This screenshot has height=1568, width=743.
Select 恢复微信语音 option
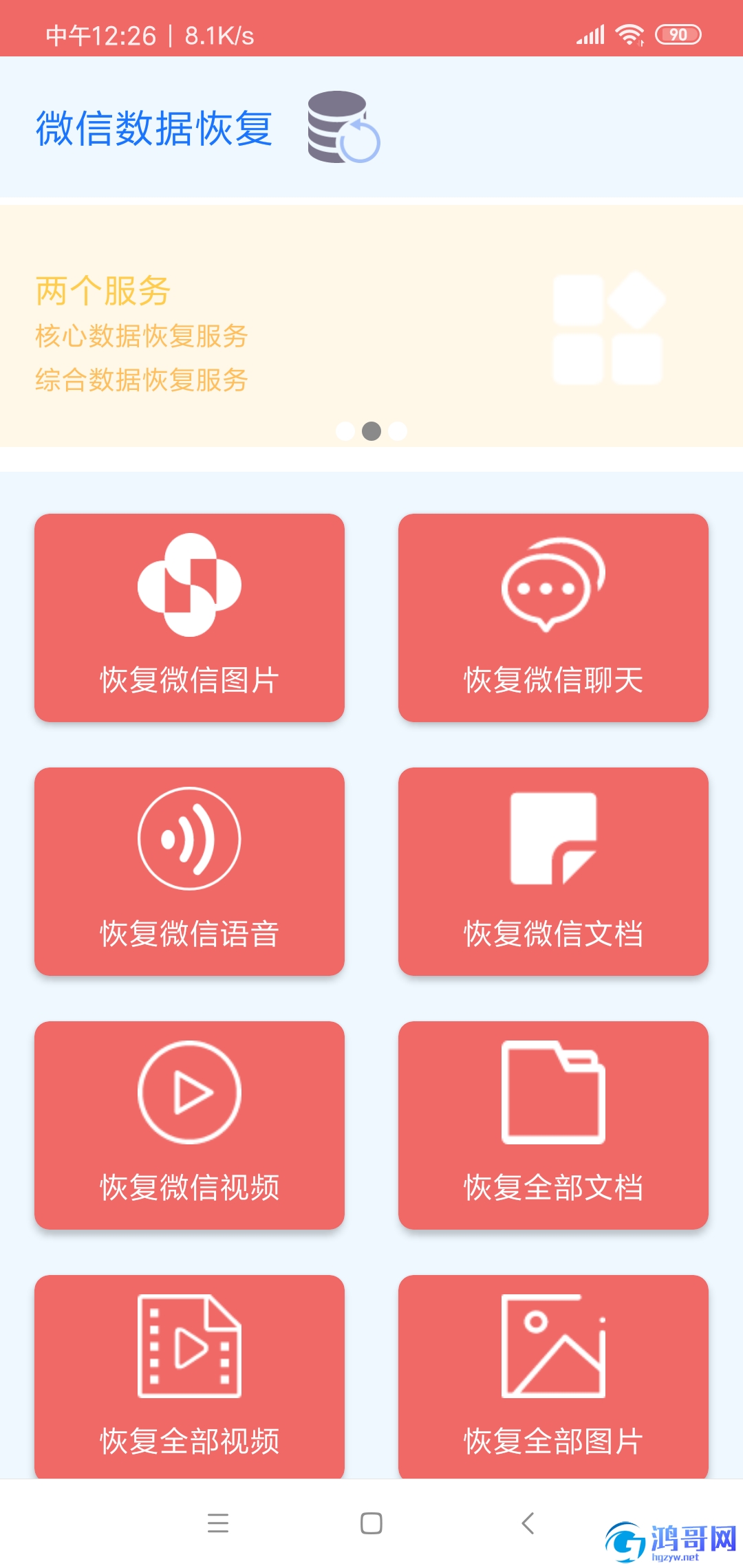pos(189,871)
